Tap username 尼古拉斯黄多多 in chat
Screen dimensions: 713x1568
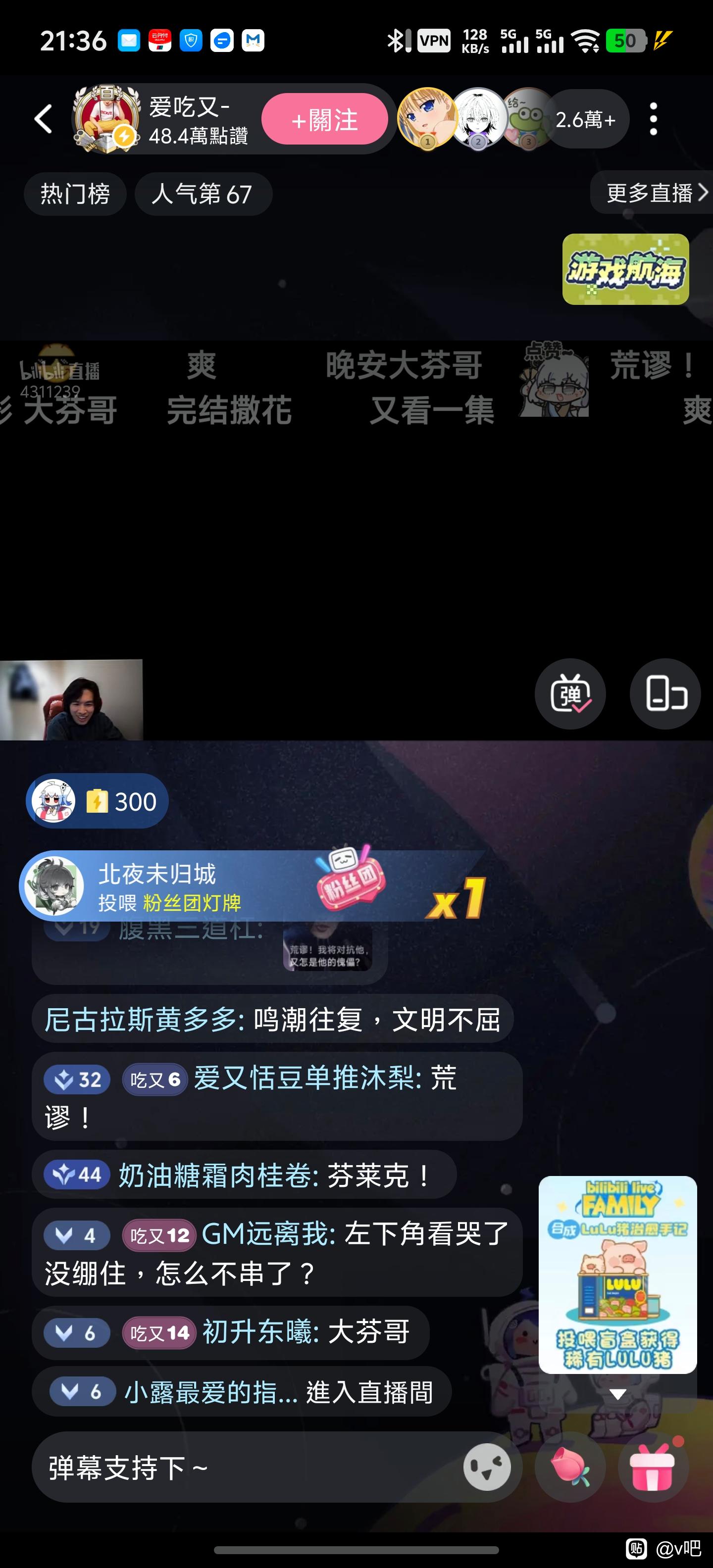(x=140, y=1020)
